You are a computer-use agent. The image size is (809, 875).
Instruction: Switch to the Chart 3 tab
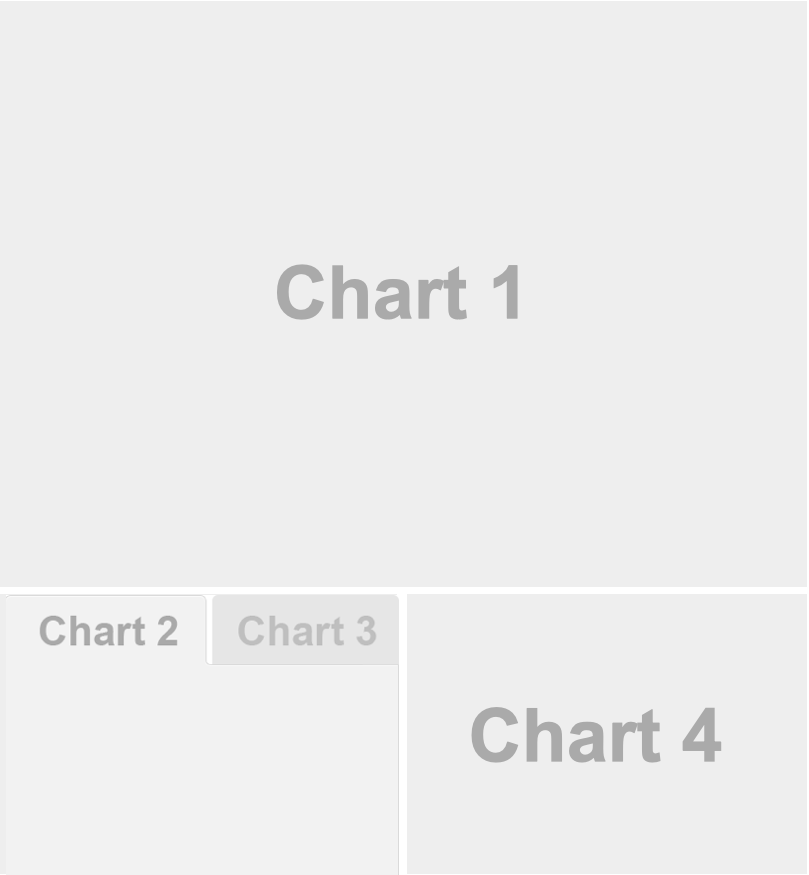click(x=306, y=631)
